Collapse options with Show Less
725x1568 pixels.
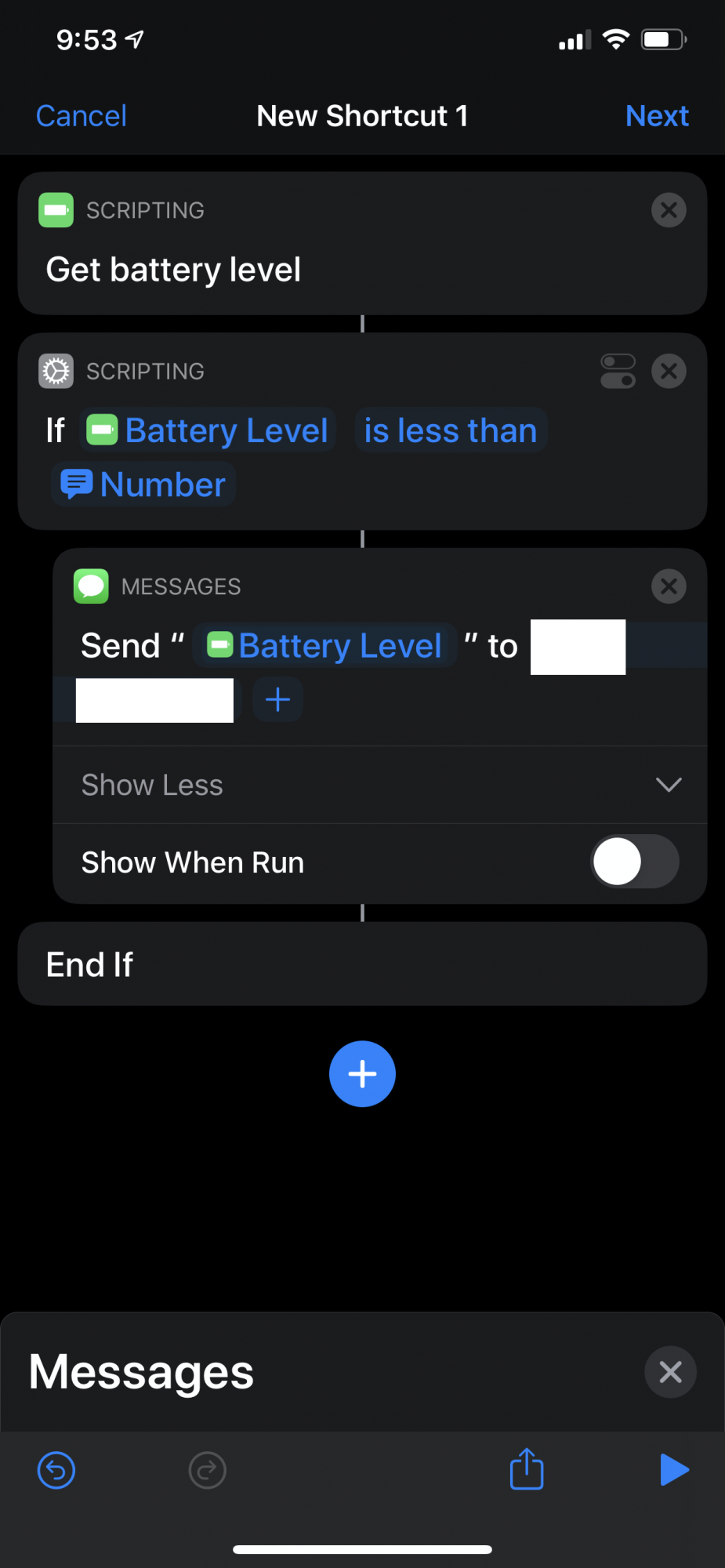click(380, 785)
